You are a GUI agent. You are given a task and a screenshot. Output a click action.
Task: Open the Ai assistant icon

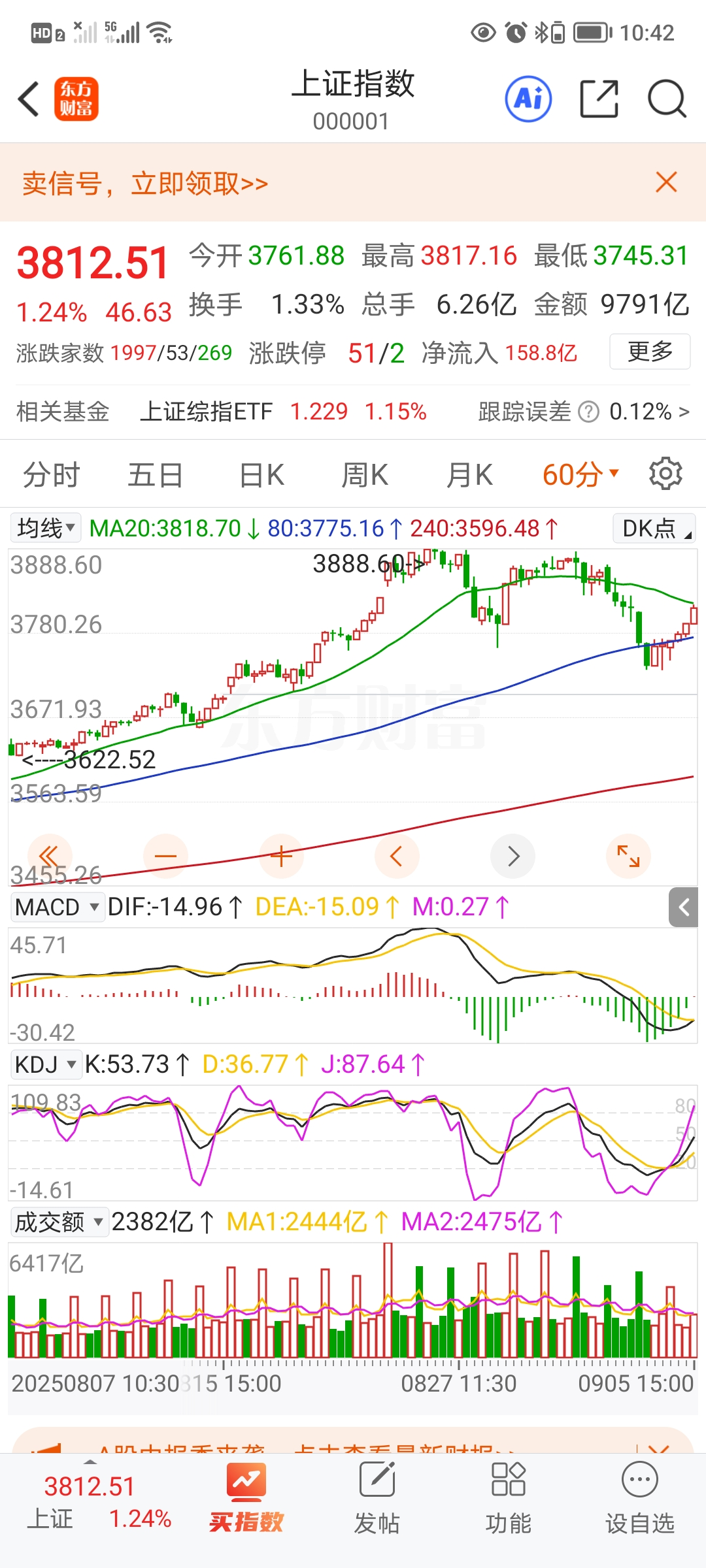(528, 99)
